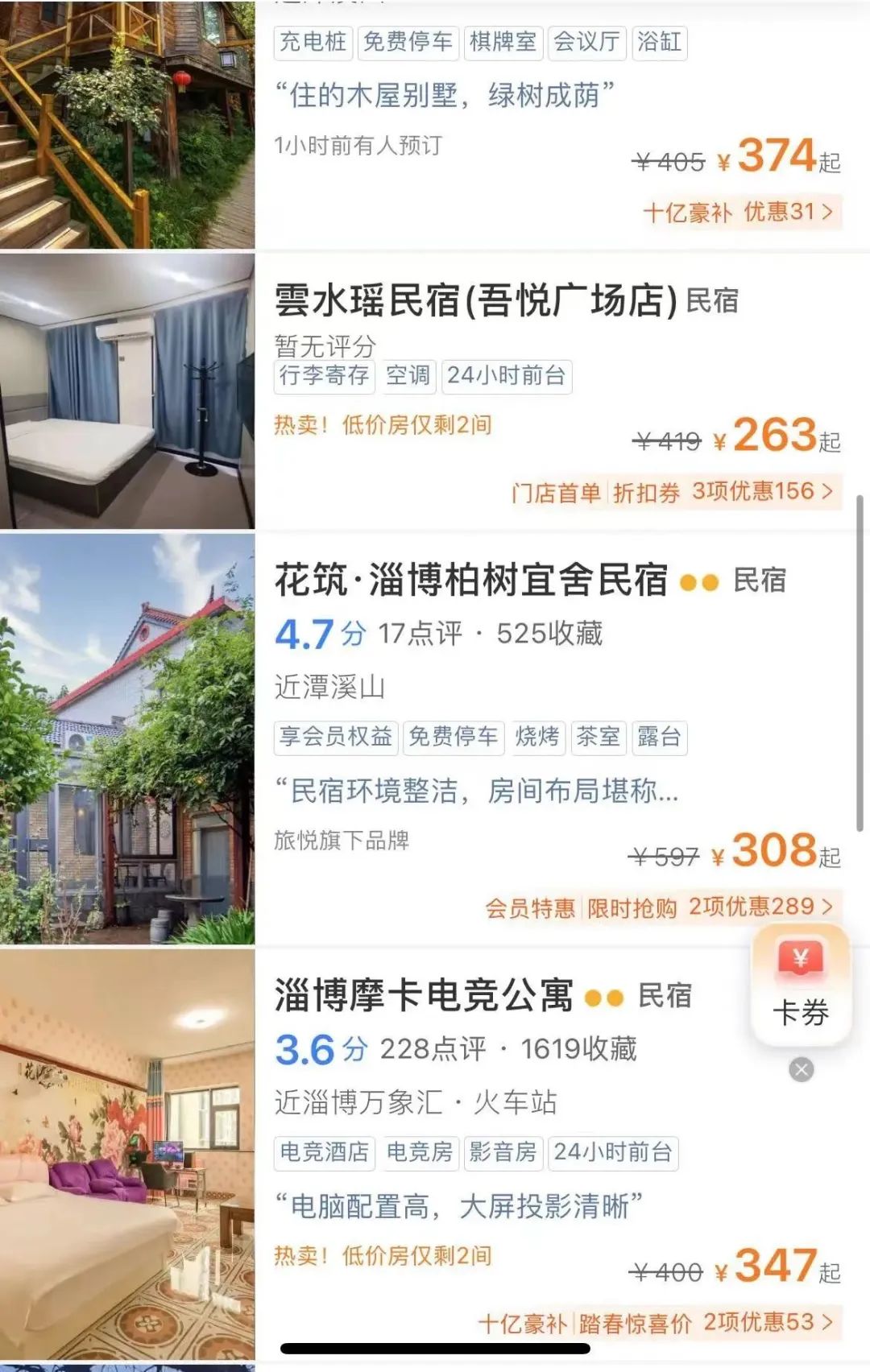Open the 淄博摩卡电竞公寓 listing
Viewport: 870px width, 1372px height.
tap(424, 996)
